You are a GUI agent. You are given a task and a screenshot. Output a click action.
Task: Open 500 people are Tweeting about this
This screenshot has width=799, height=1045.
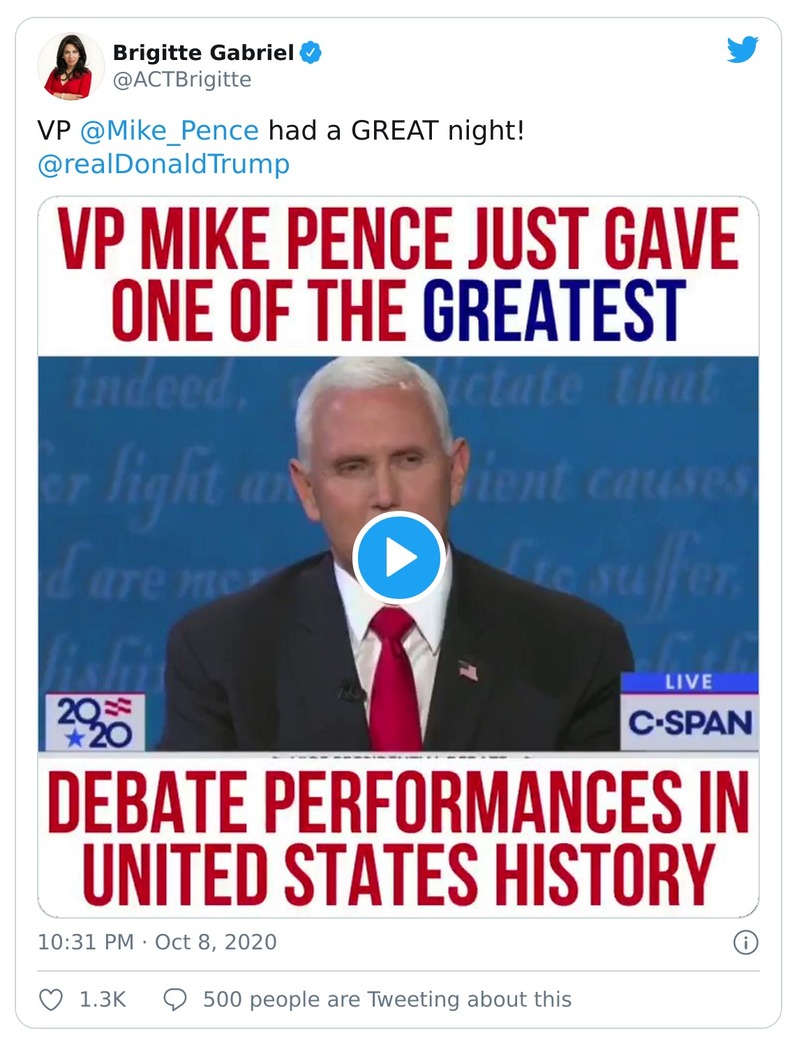pyautogui.click(x=386, y=999)
